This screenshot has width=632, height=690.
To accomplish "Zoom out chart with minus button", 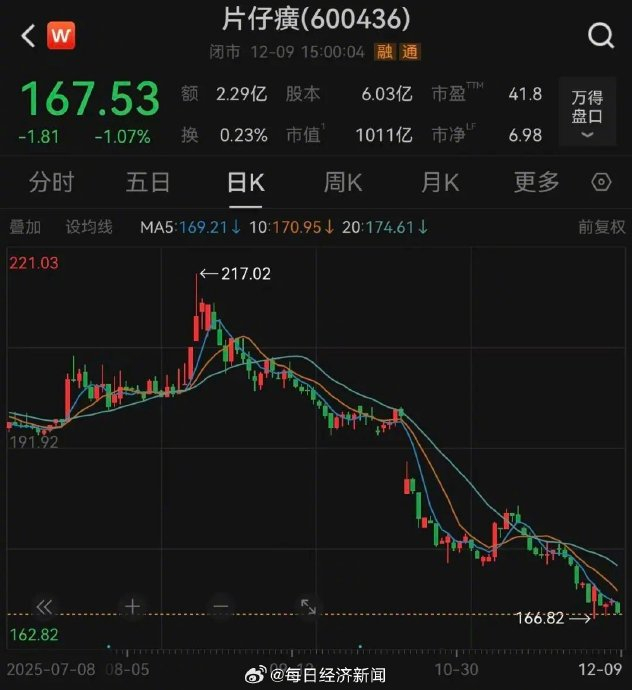I will 220,606.
